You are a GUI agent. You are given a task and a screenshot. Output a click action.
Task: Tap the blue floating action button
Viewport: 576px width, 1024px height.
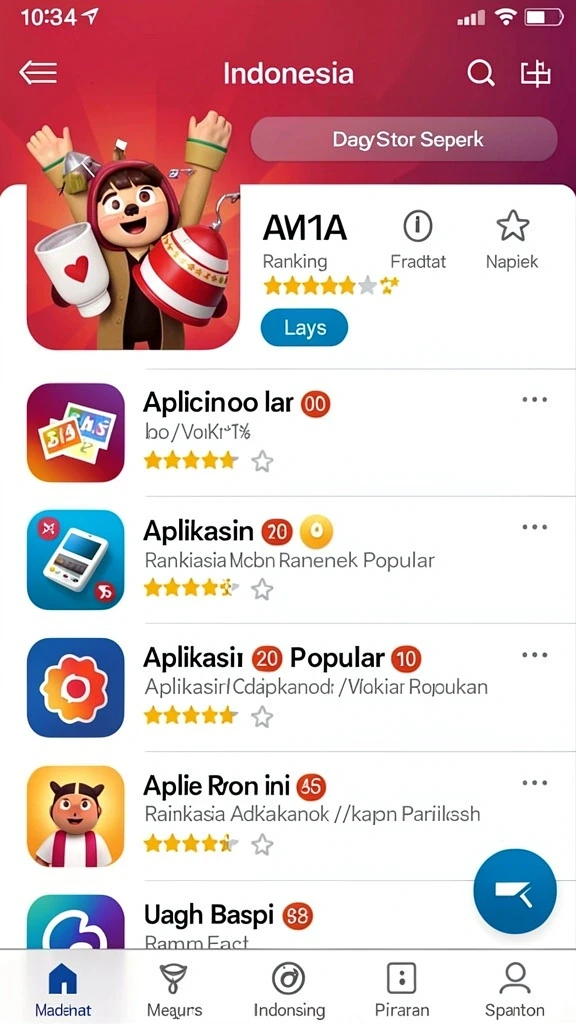[515, 891]
